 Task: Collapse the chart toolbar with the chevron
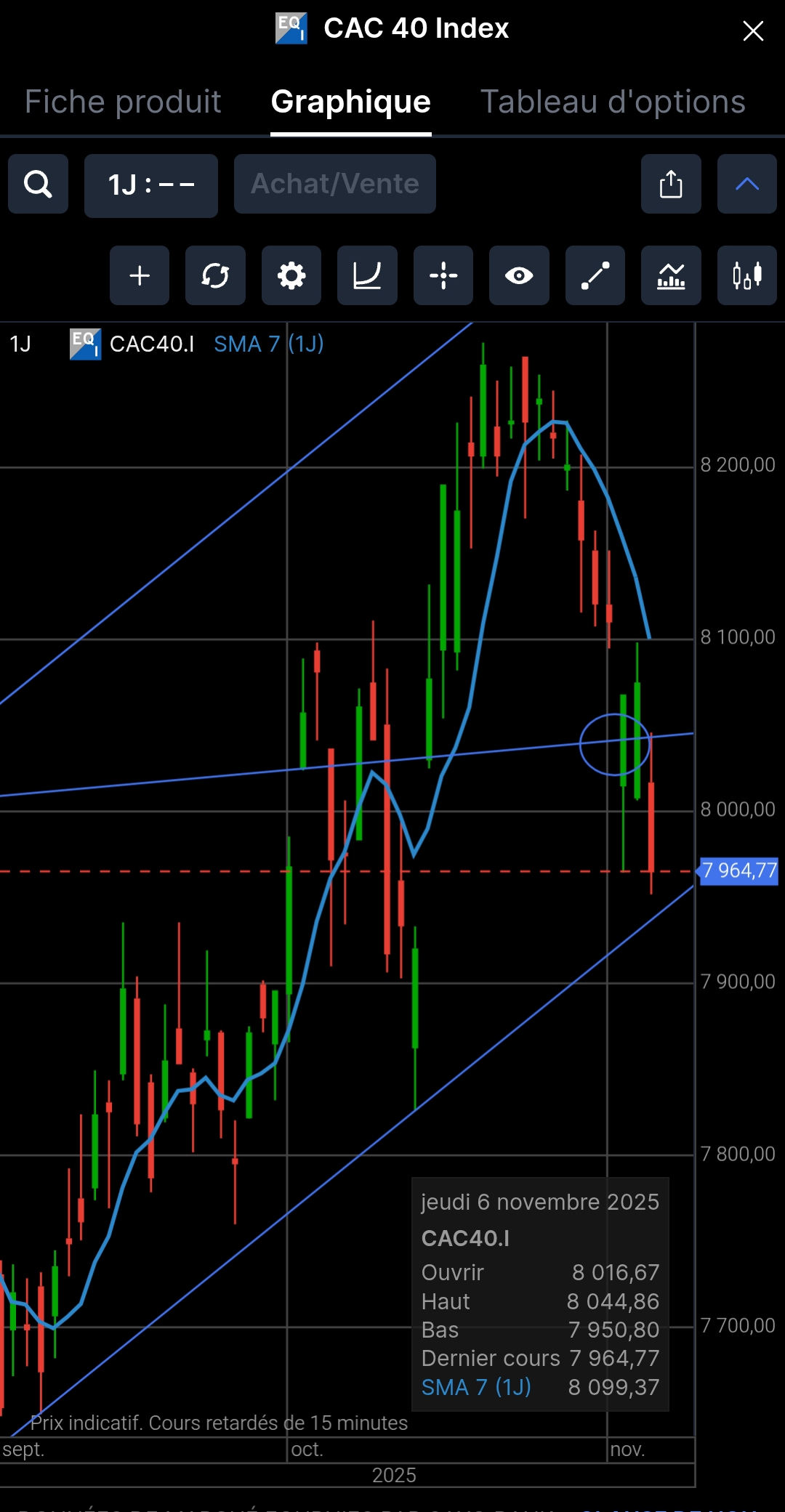746,184
